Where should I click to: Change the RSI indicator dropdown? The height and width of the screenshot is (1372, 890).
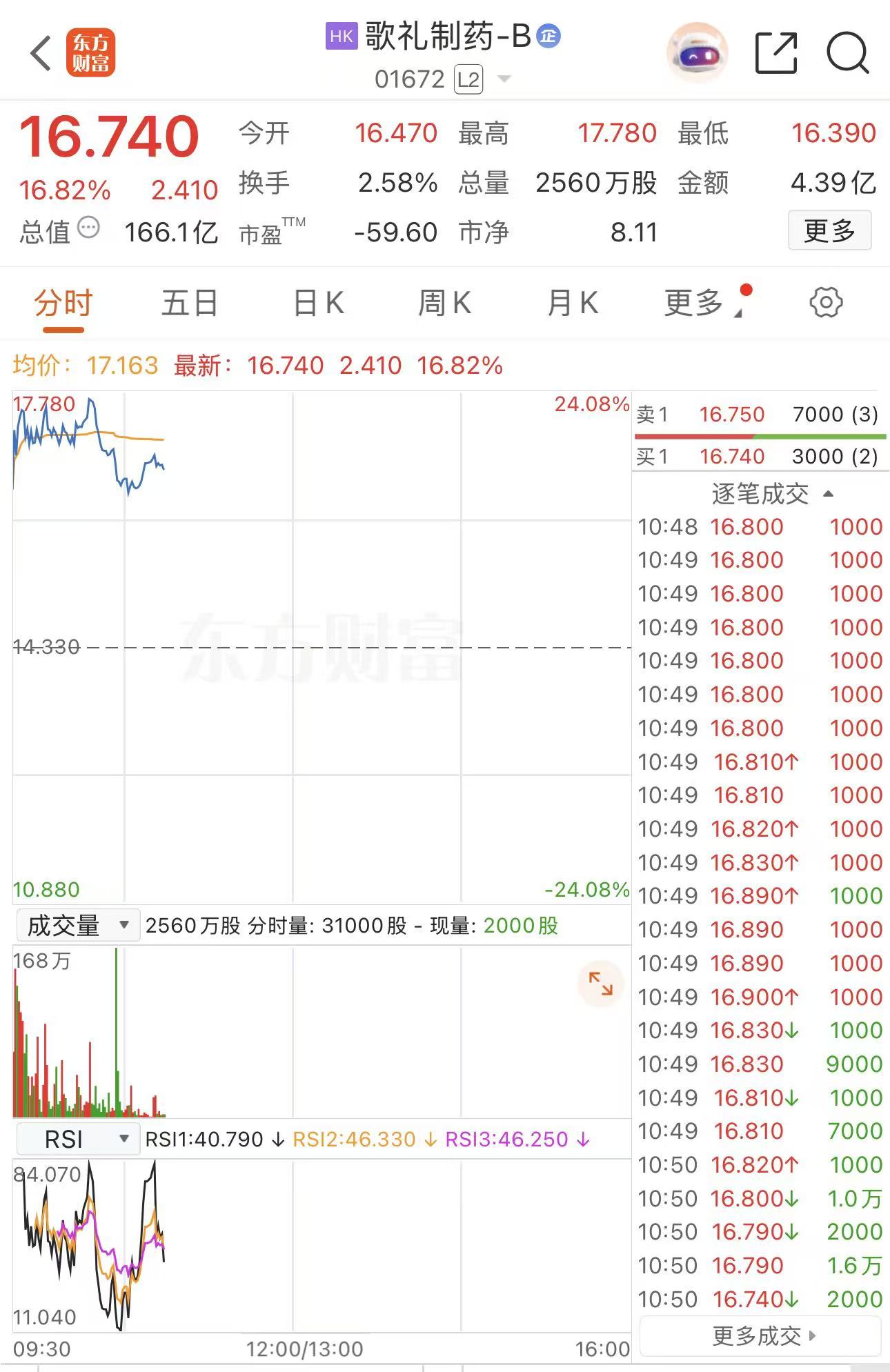(77, 1139)
